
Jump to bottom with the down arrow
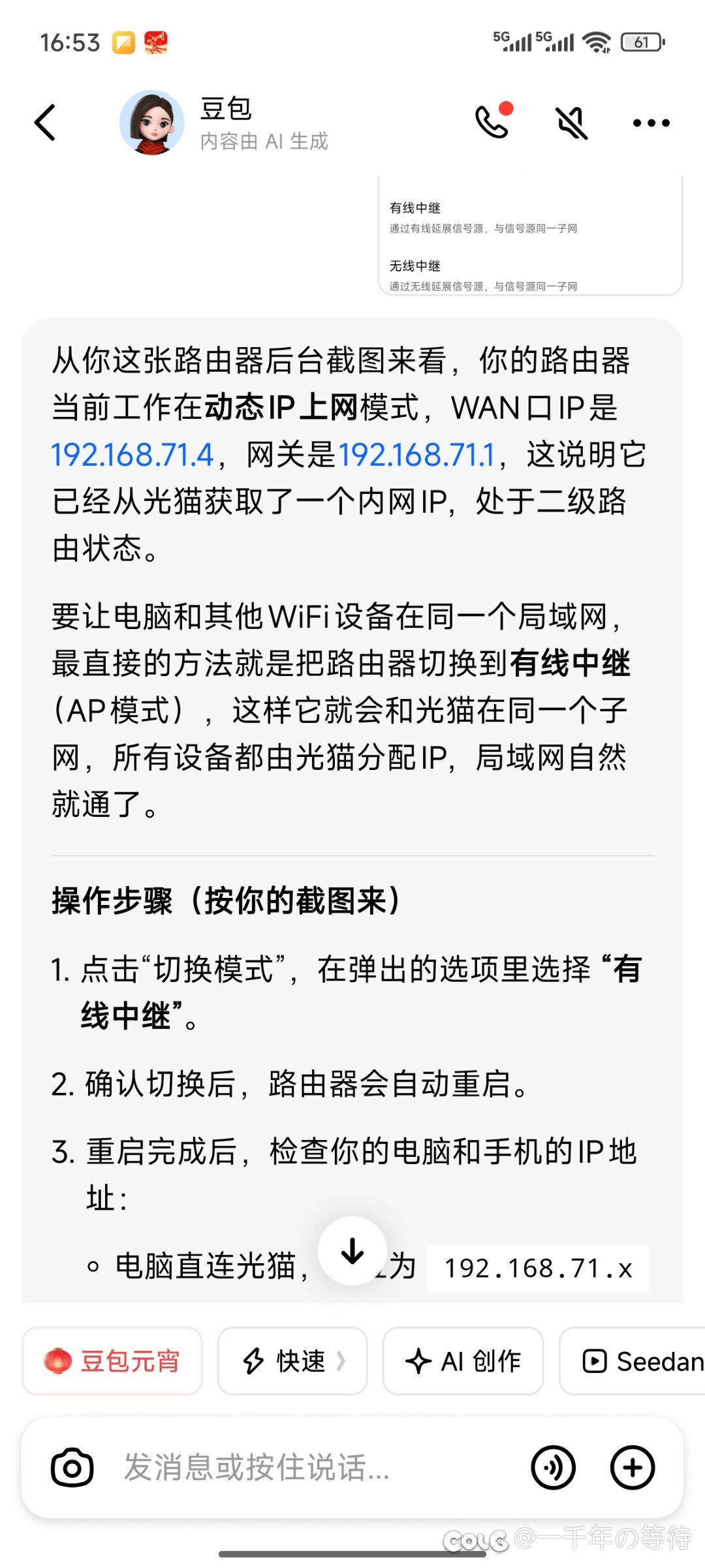tap(352, 1251)
